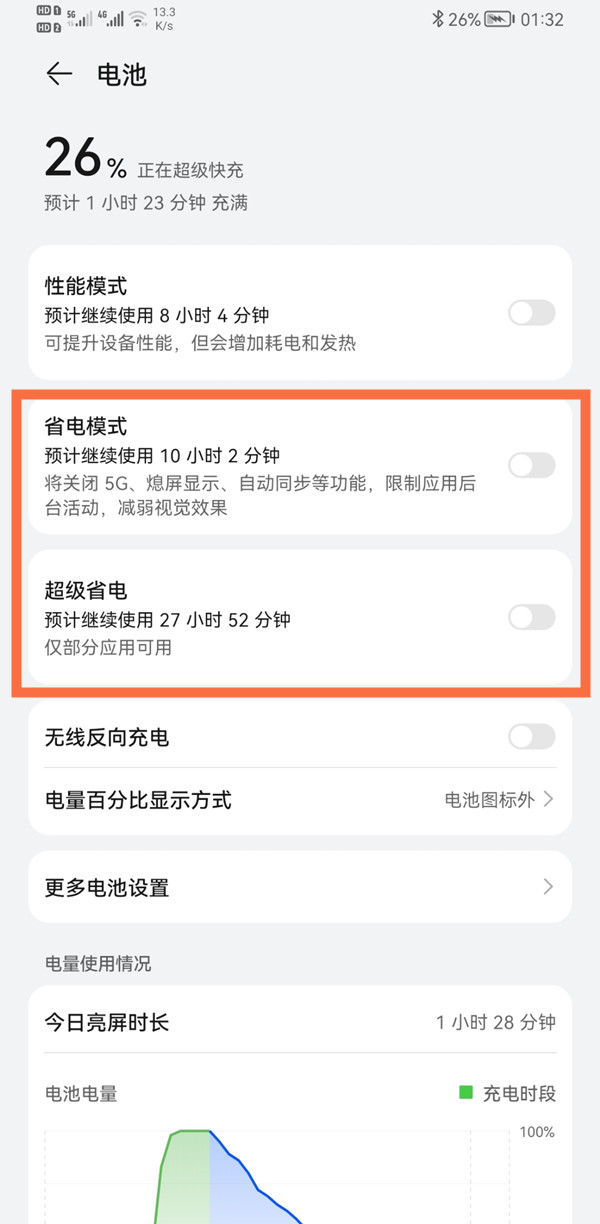The image size is (600, 1224).
Task: Enable the 省电模式 toggle
Action: (x=531, y=465)
